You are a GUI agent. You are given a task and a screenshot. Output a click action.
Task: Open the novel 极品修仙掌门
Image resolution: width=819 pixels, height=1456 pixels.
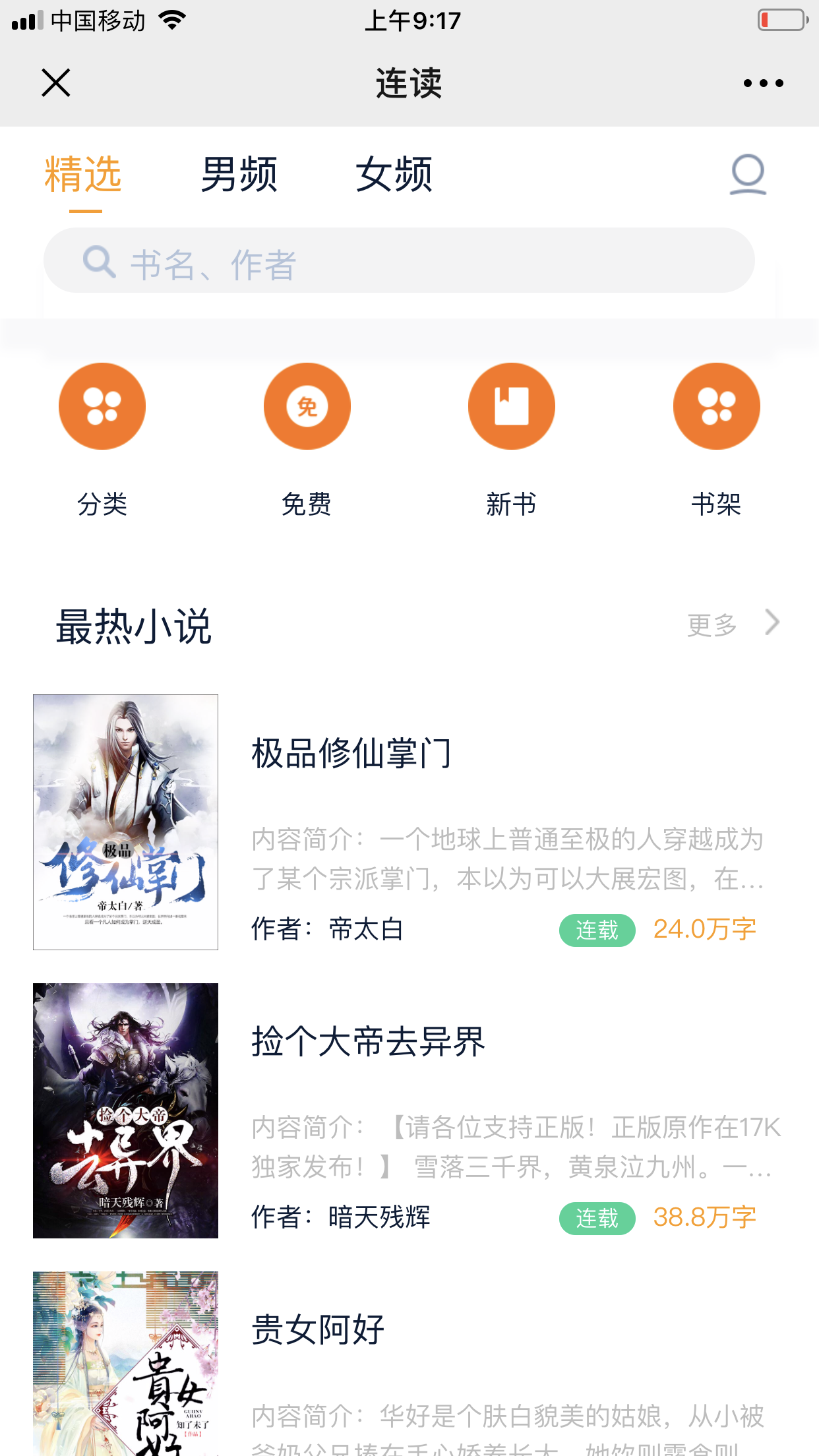351,754
